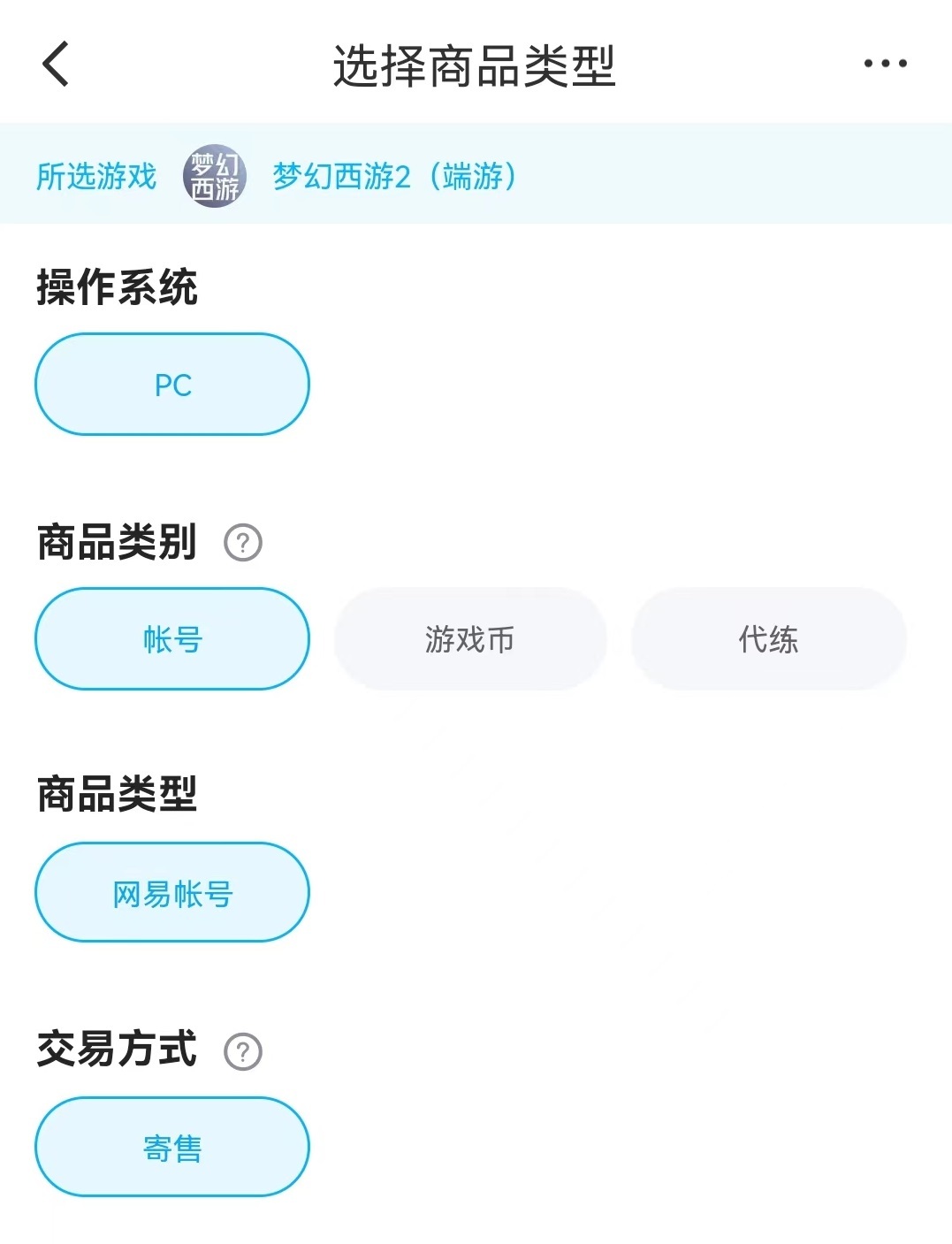
Task: Choose 代练 as the product category
Action: tap(768, 638)
